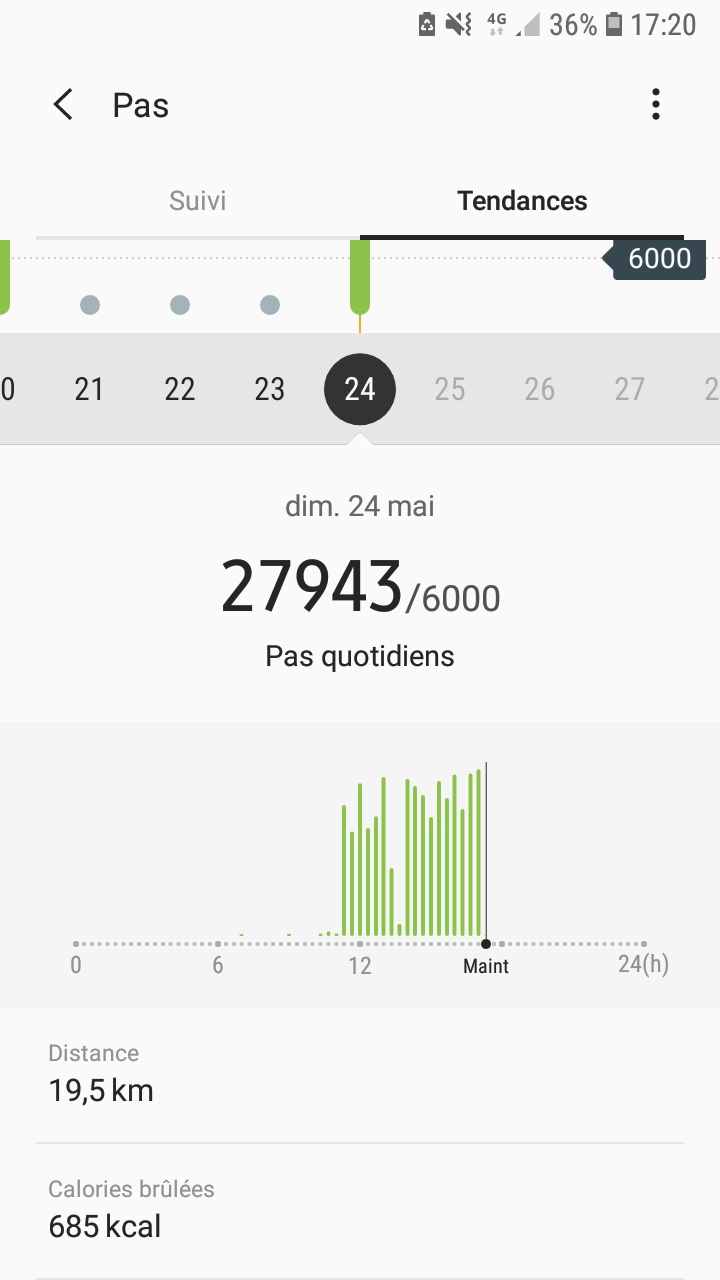Open the three-dot overflow menu
This screenshot has height=1280, width=720.
(x=656, y=105)
